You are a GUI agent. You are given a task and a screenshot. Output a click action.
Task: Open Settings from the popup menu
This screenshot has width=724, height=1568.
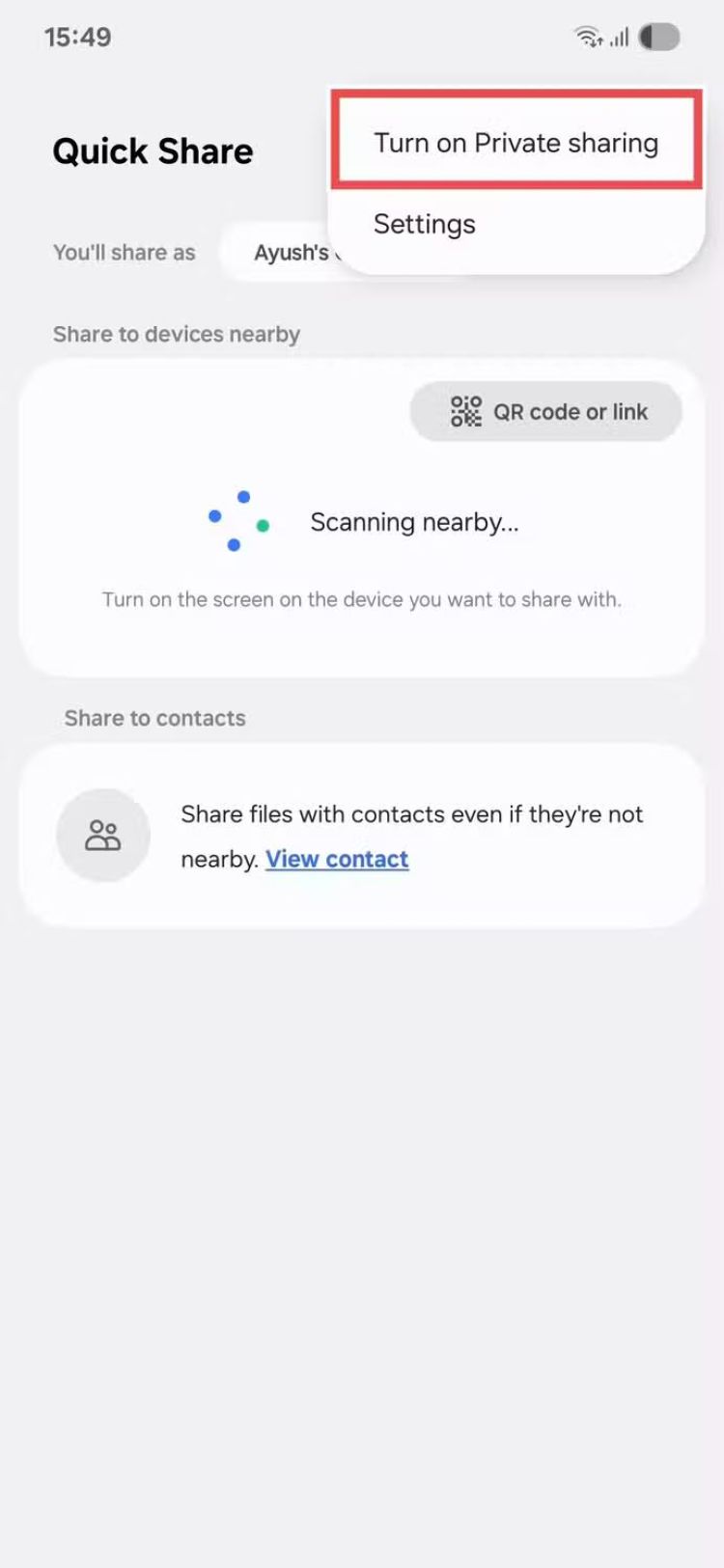(424, 224)
